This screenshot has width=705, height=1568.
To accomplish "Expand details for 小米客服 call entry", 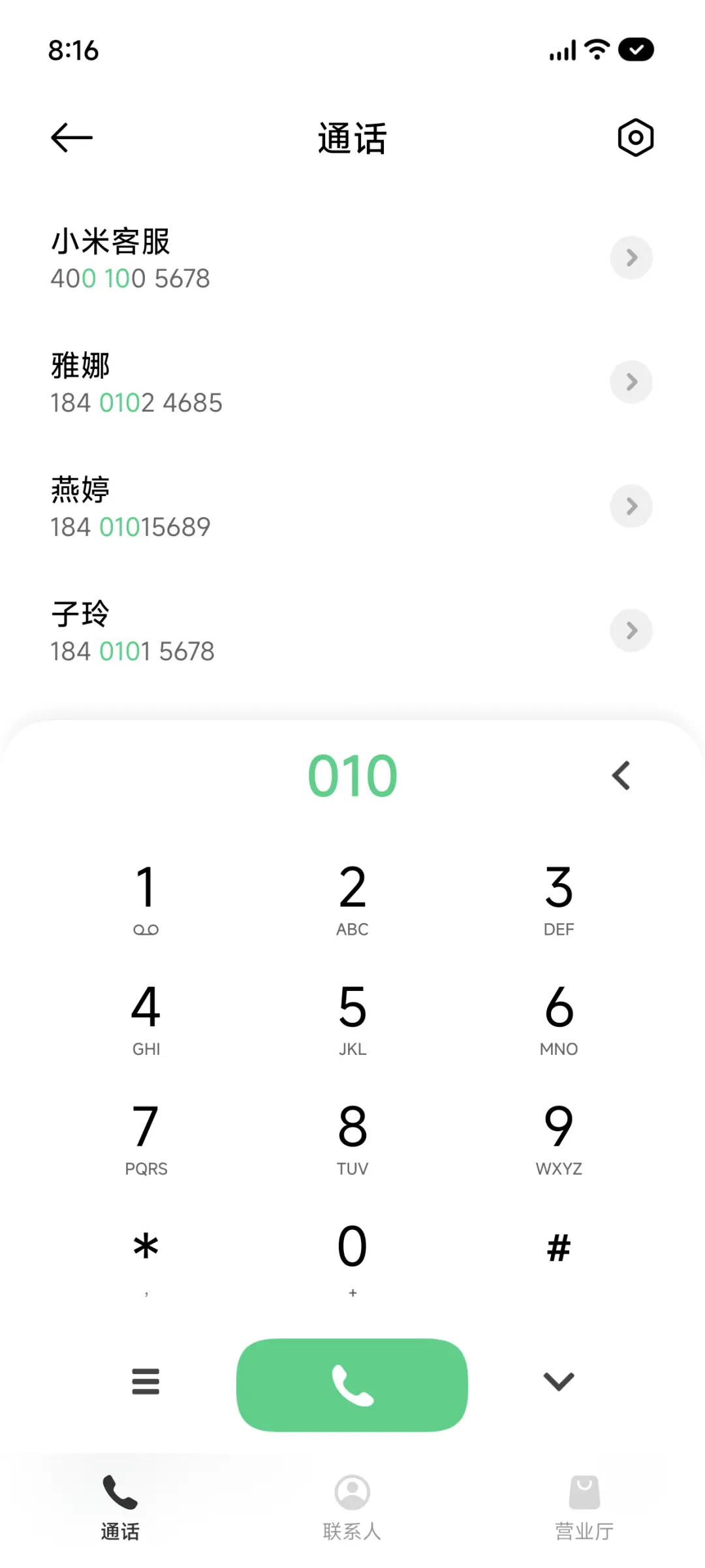I will tap(631, 258).
